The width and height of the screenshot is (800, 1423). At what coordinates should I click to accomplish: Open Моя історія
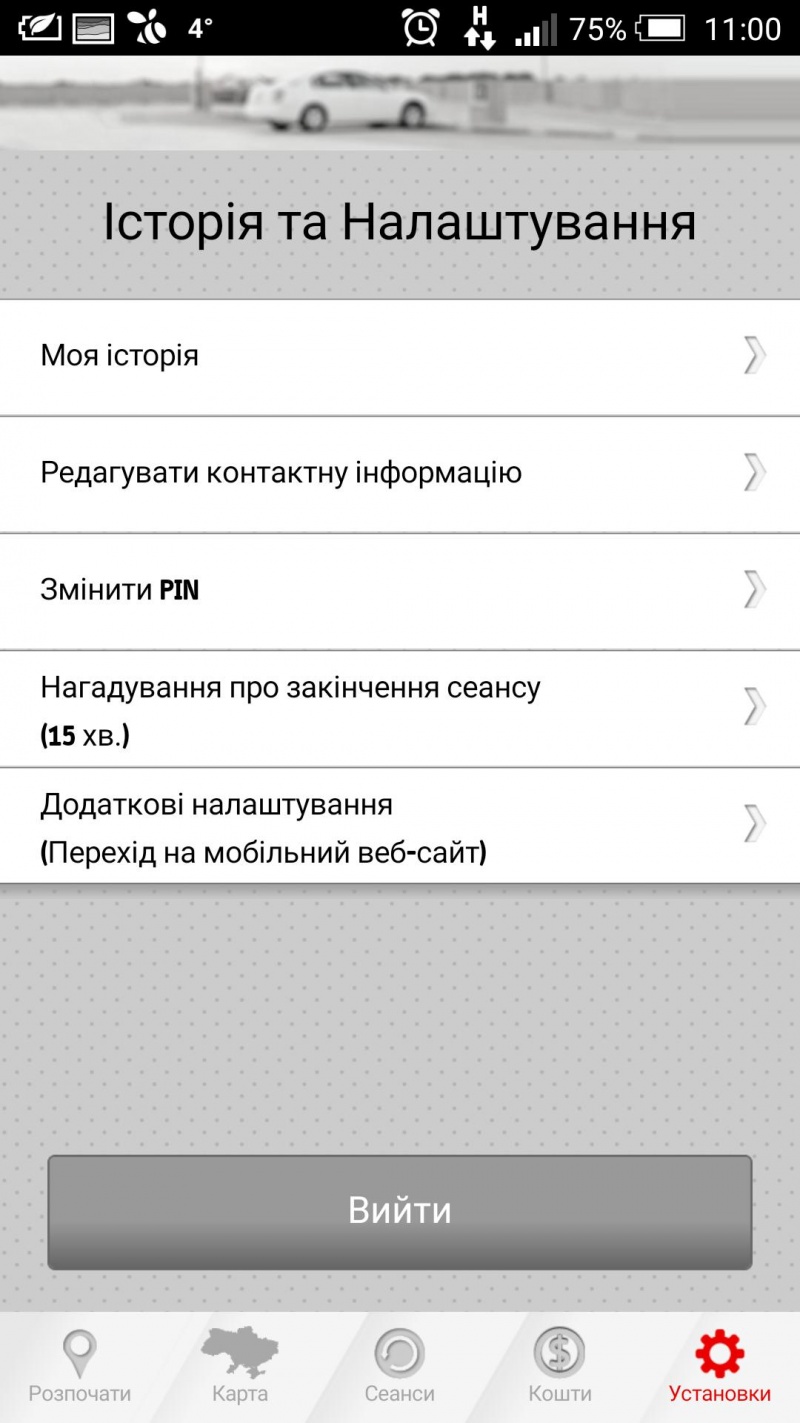click(400, 356)
